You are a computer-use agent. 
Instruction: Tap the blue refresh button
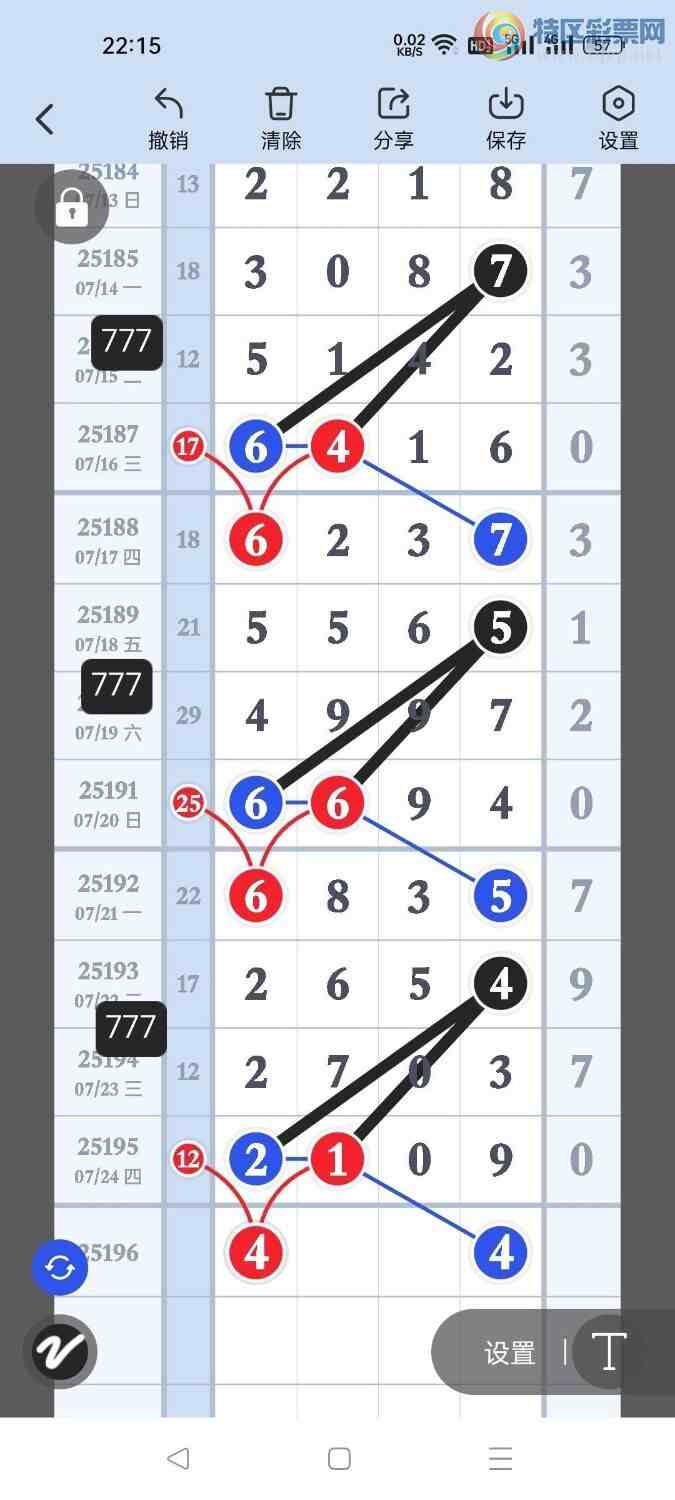pos(60,1268)
